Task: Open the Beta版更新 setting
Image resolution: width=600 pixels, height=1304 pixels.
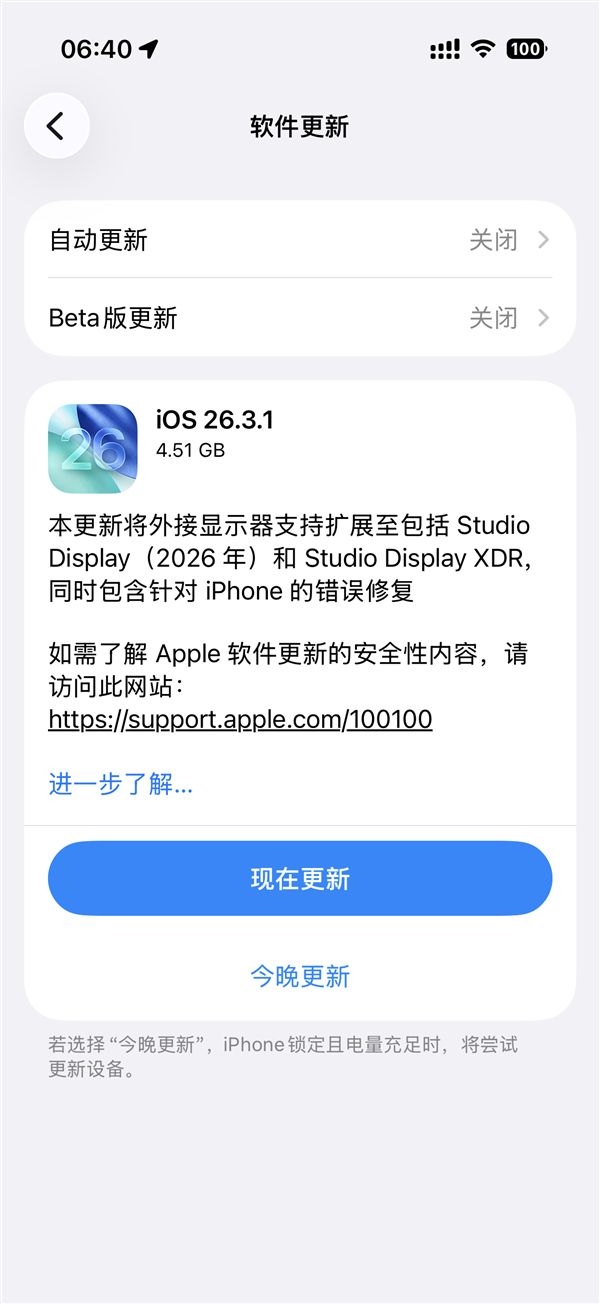Action: (x=300, y=318)
